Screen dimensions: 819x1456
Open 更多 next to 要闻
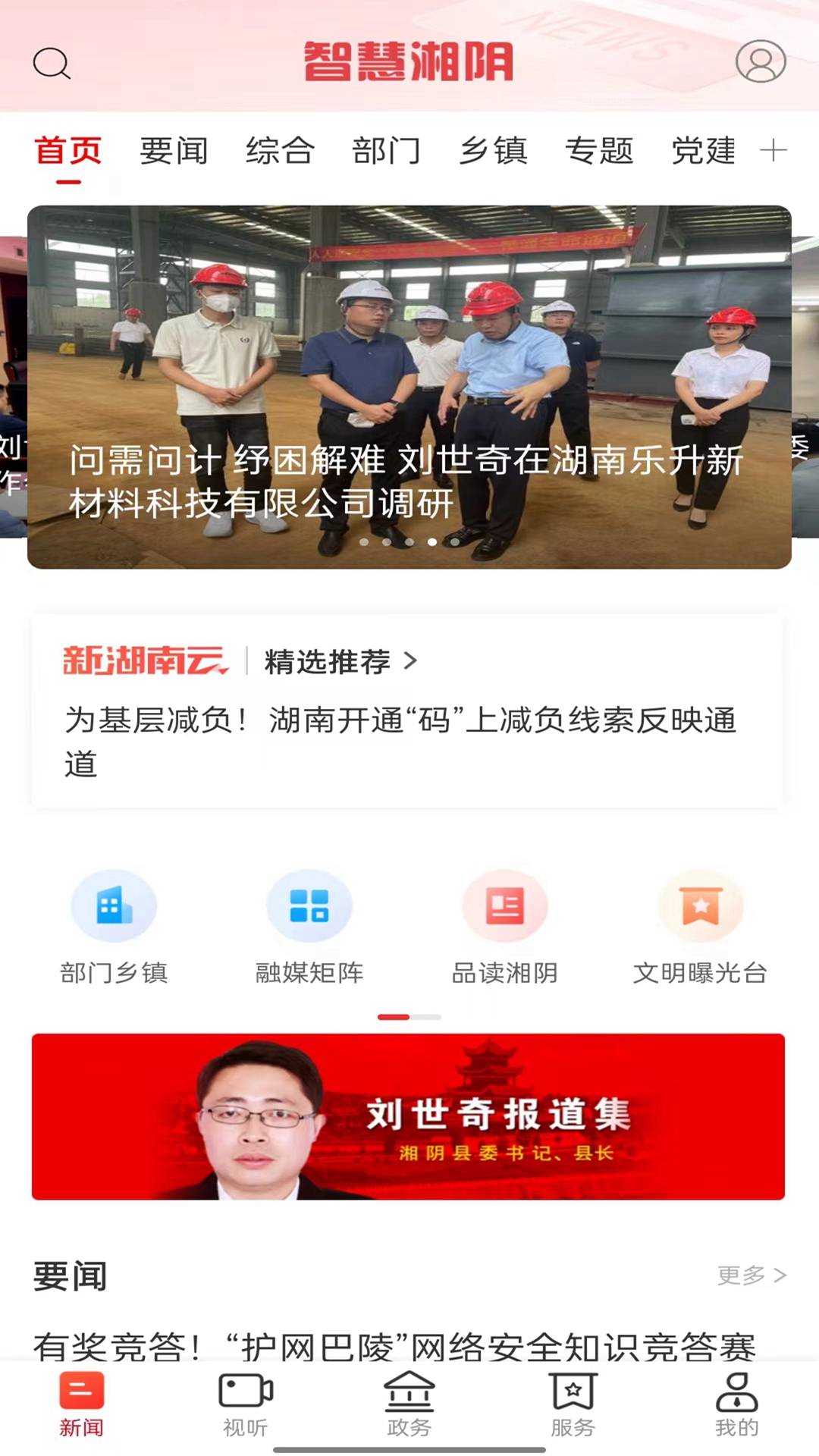[751, 1276]
